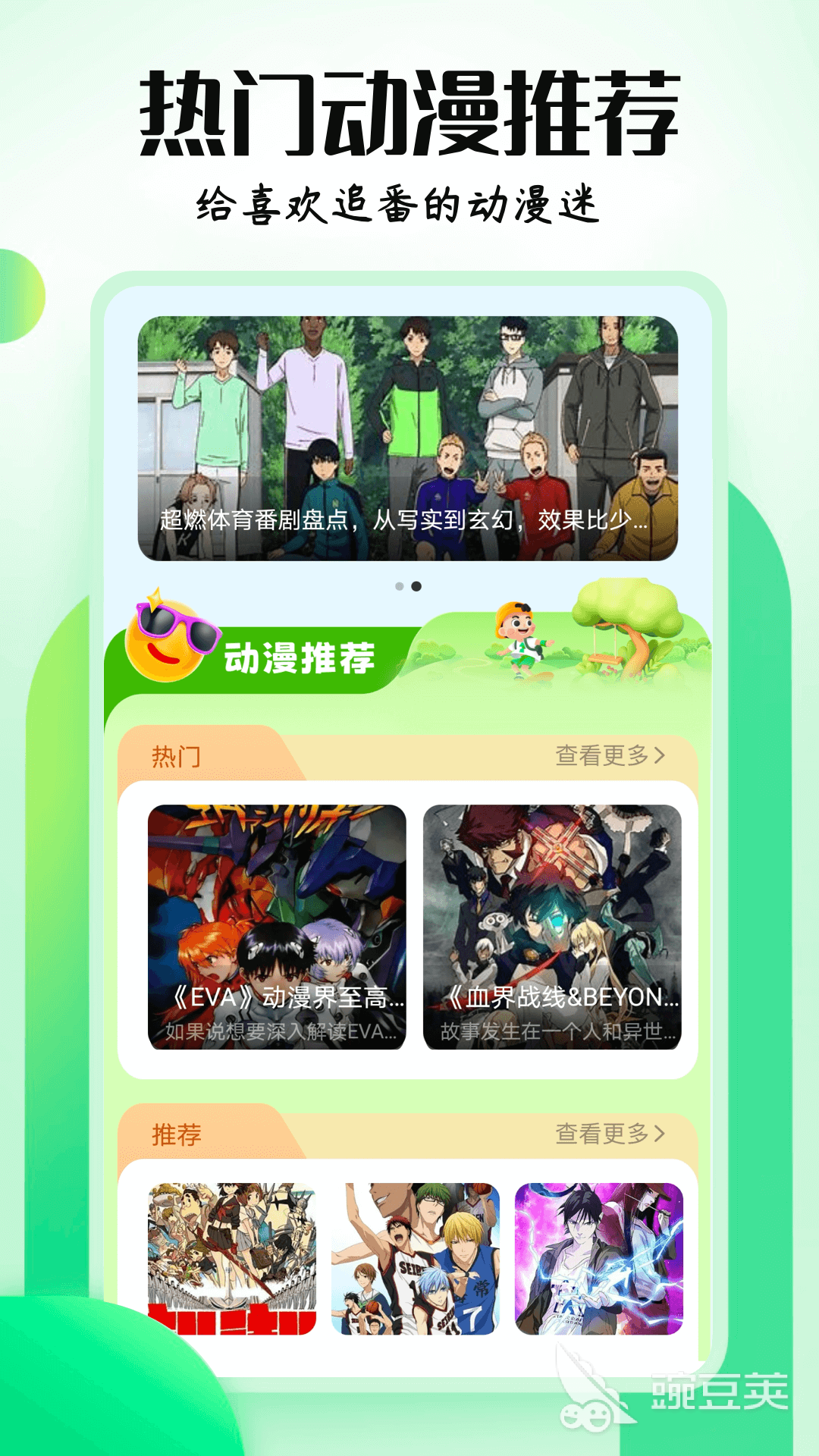819x1456 pixels.
Task: Expand more via the chevron next to 热门
Action: click(661, 754)
